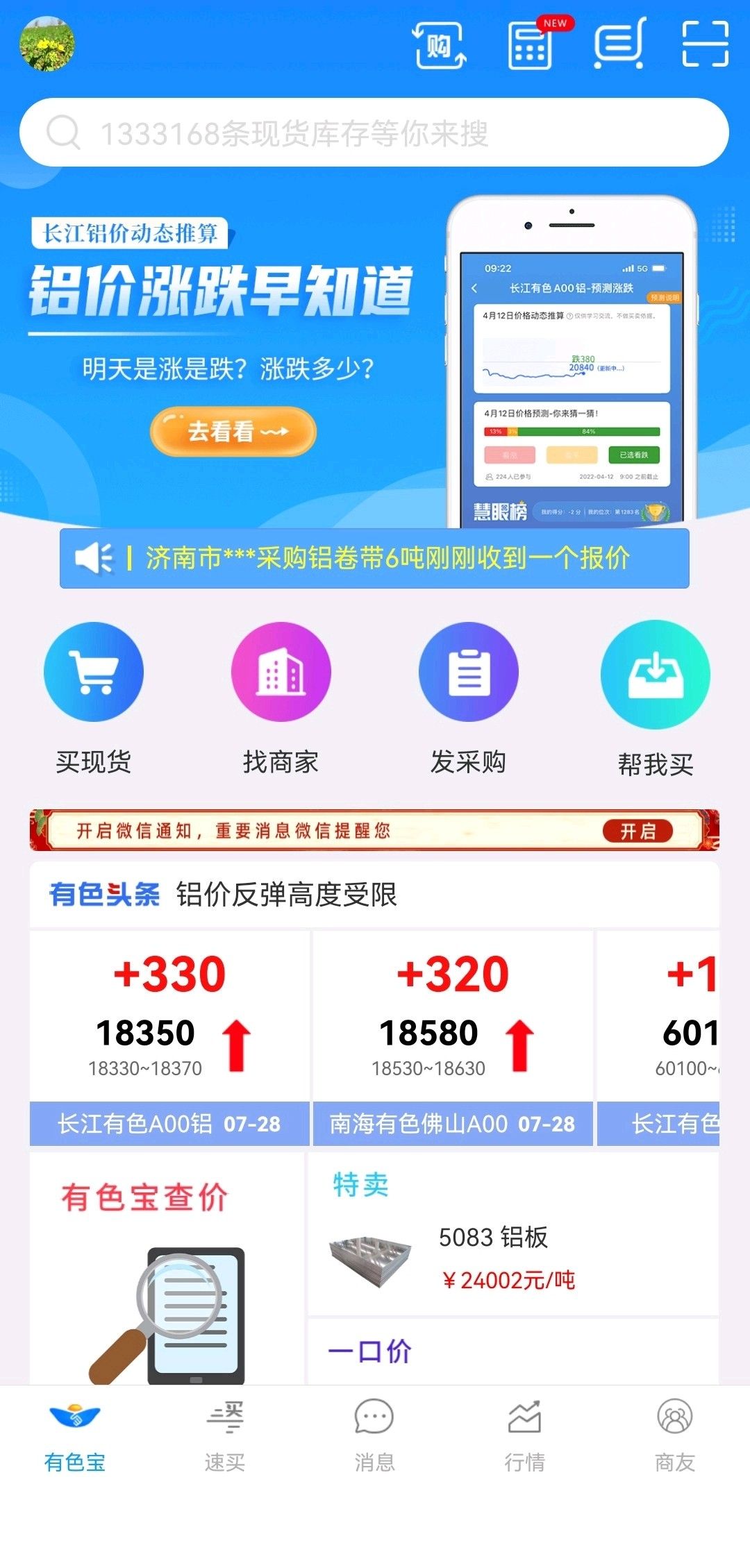This screenshot has height=1568, width=750.
Task: Tap the 去看看 banner button
Action: coord(233,431)
